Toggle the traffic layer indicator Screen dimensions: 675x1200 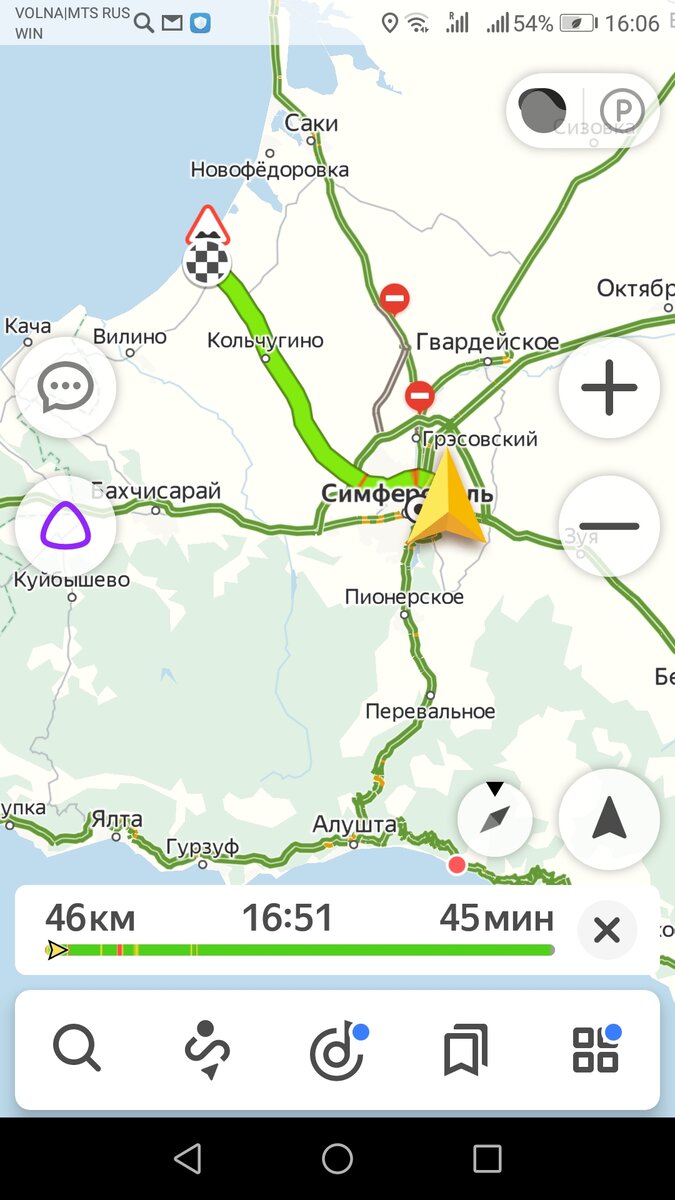(x=545, y=110)
